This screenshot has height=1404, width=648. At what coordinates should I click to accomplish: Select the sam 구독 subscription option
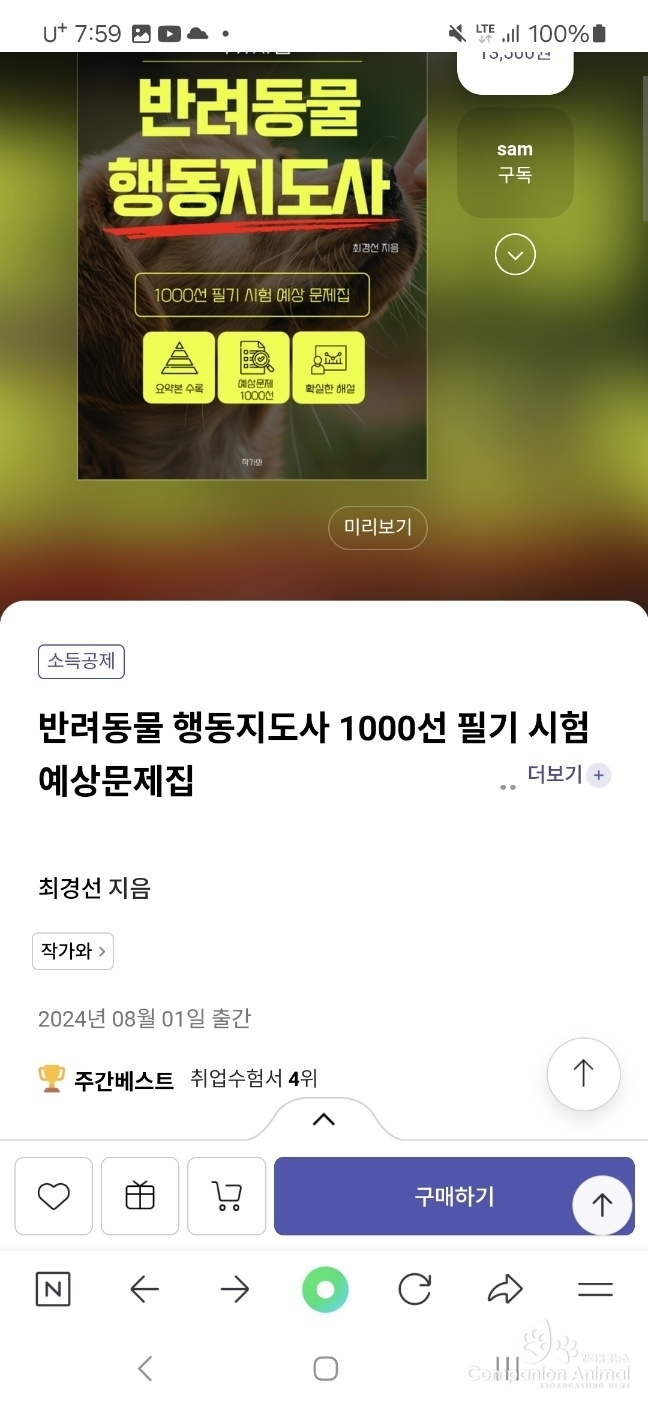tap(515, 163)
